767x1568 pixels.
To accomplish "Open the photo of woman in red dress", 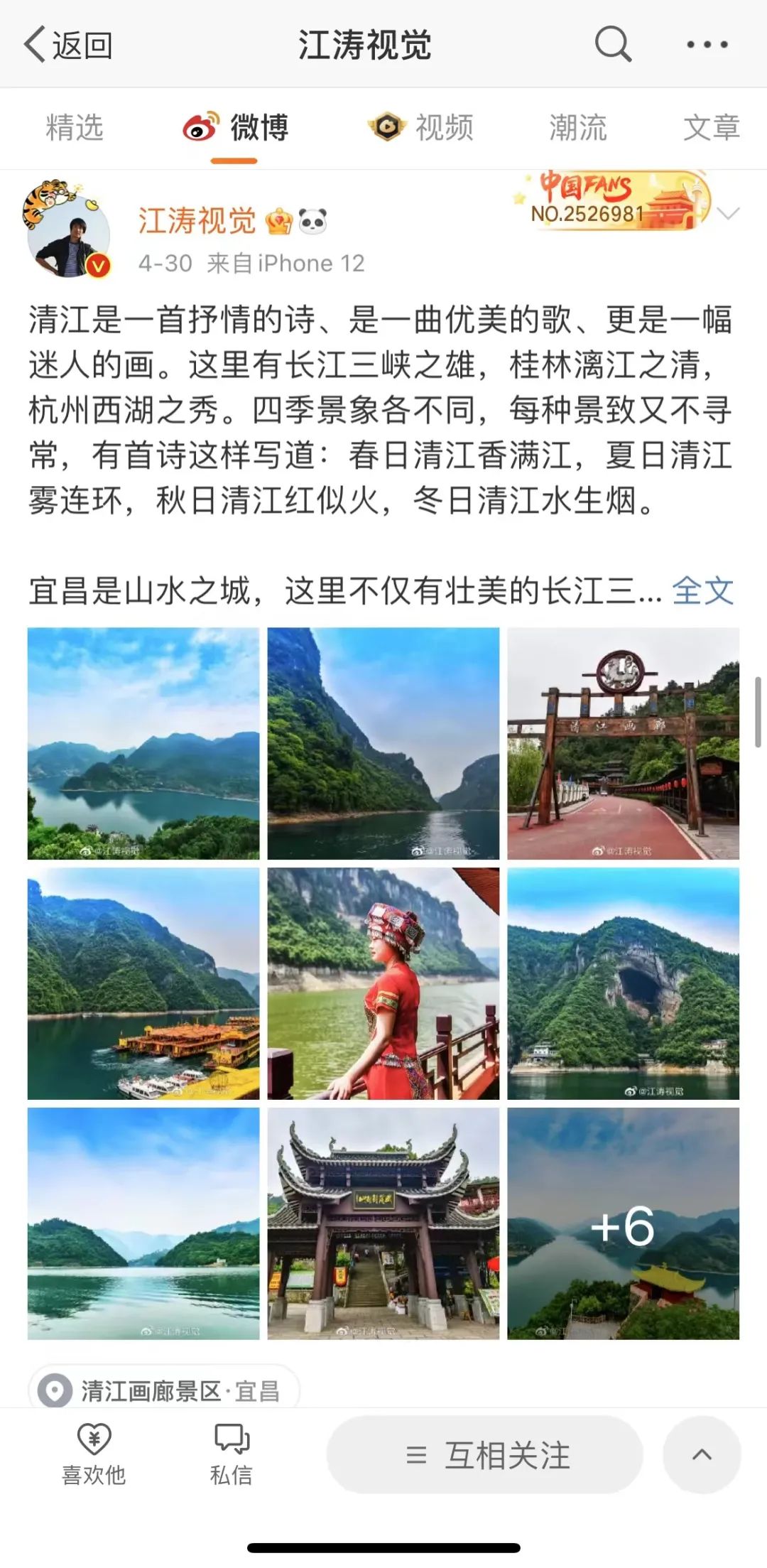I will tap(383, 983).
